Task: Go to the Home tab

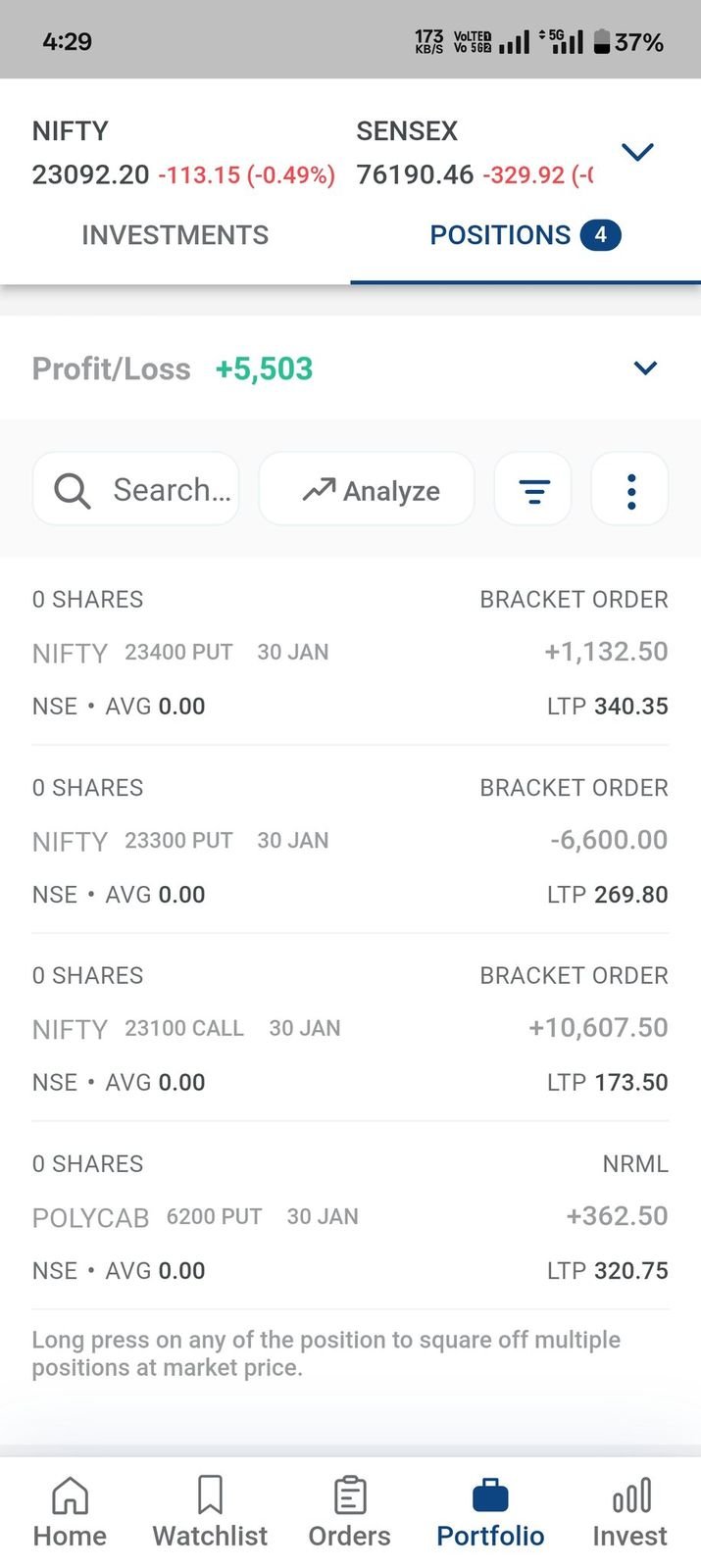Action: pos(70,1512)
